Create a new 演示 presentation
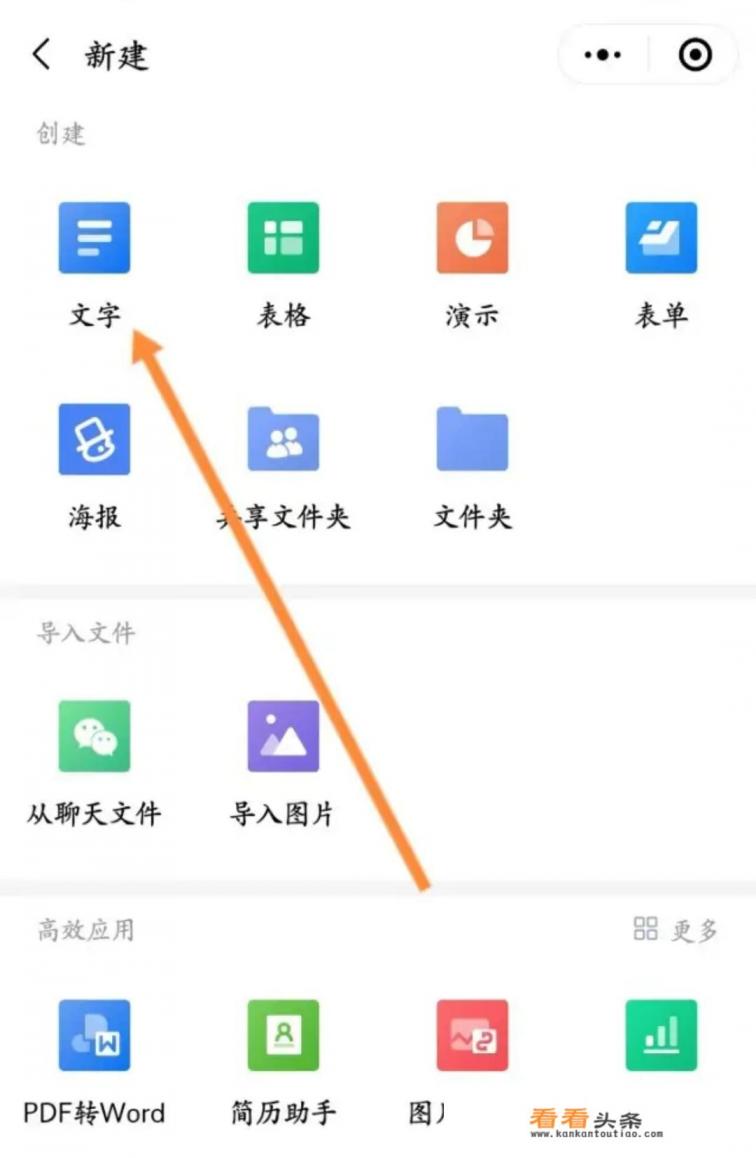The width and height of the screenshot is (756, 1158). pyautogui.click(x=472, y=238)
